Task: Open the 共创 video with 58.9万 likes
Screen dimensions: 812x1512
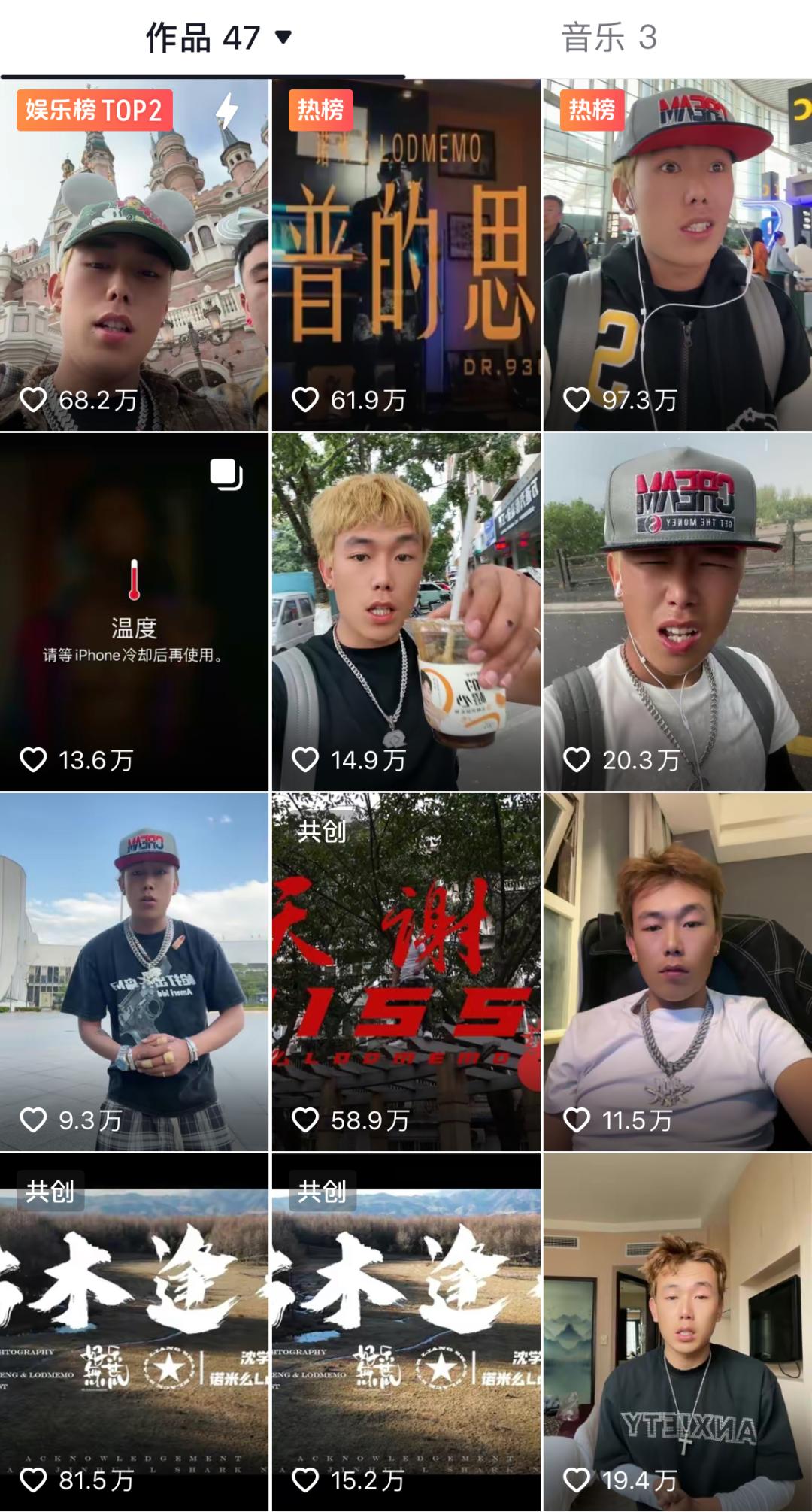Action: click(406, 971)
